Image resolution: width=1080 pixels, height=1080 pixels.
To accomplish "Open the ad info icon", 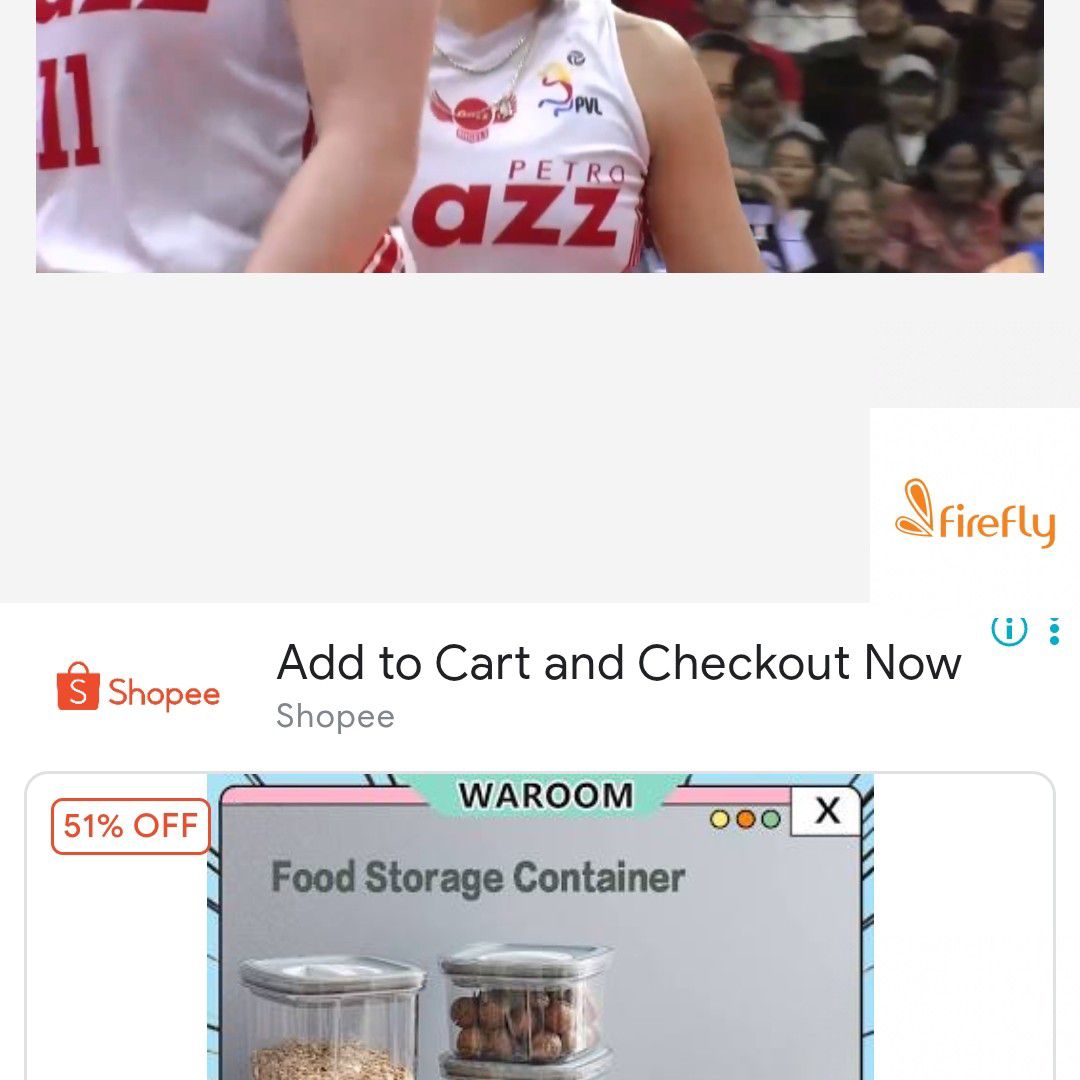I will 1009,630.
